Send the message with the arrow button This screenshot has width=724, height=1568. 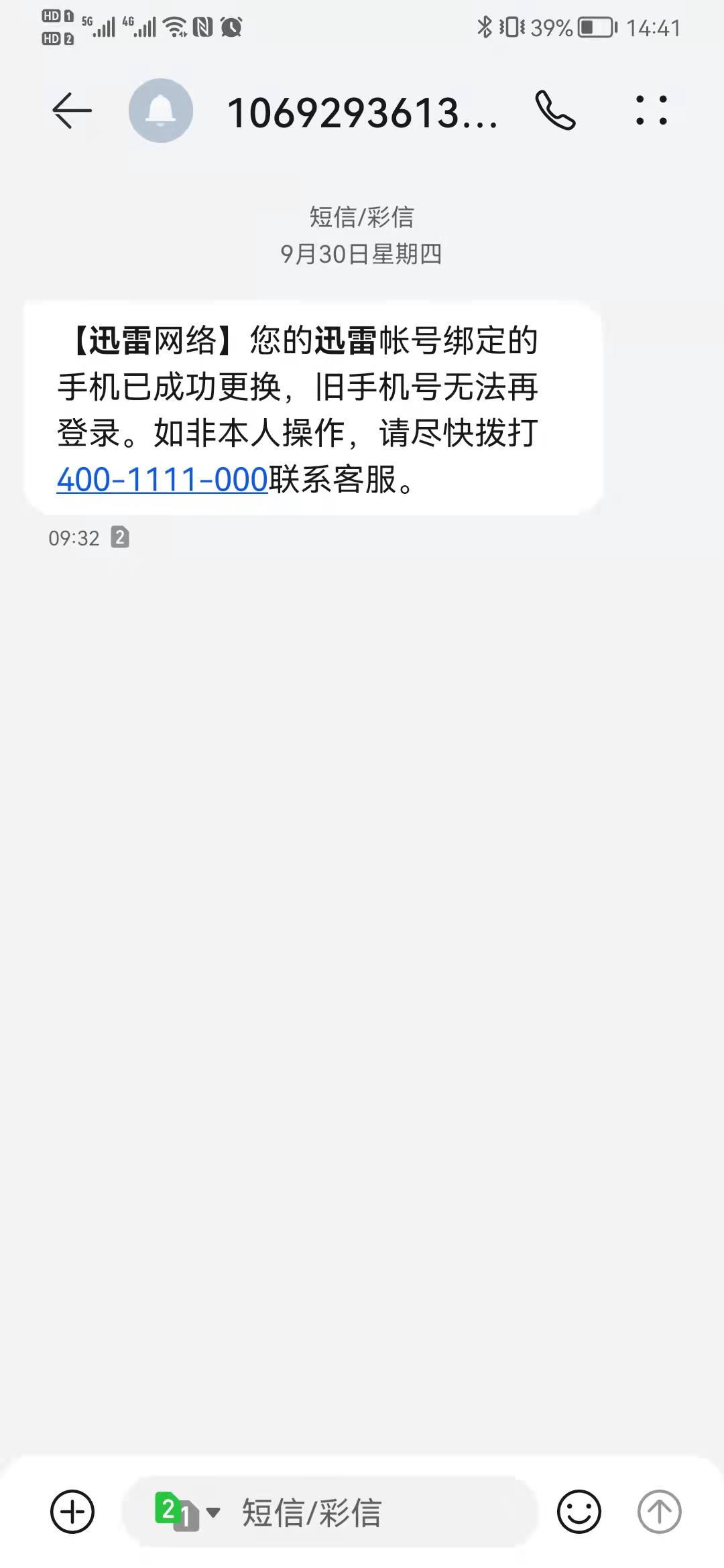click(x=659, y=1512)
